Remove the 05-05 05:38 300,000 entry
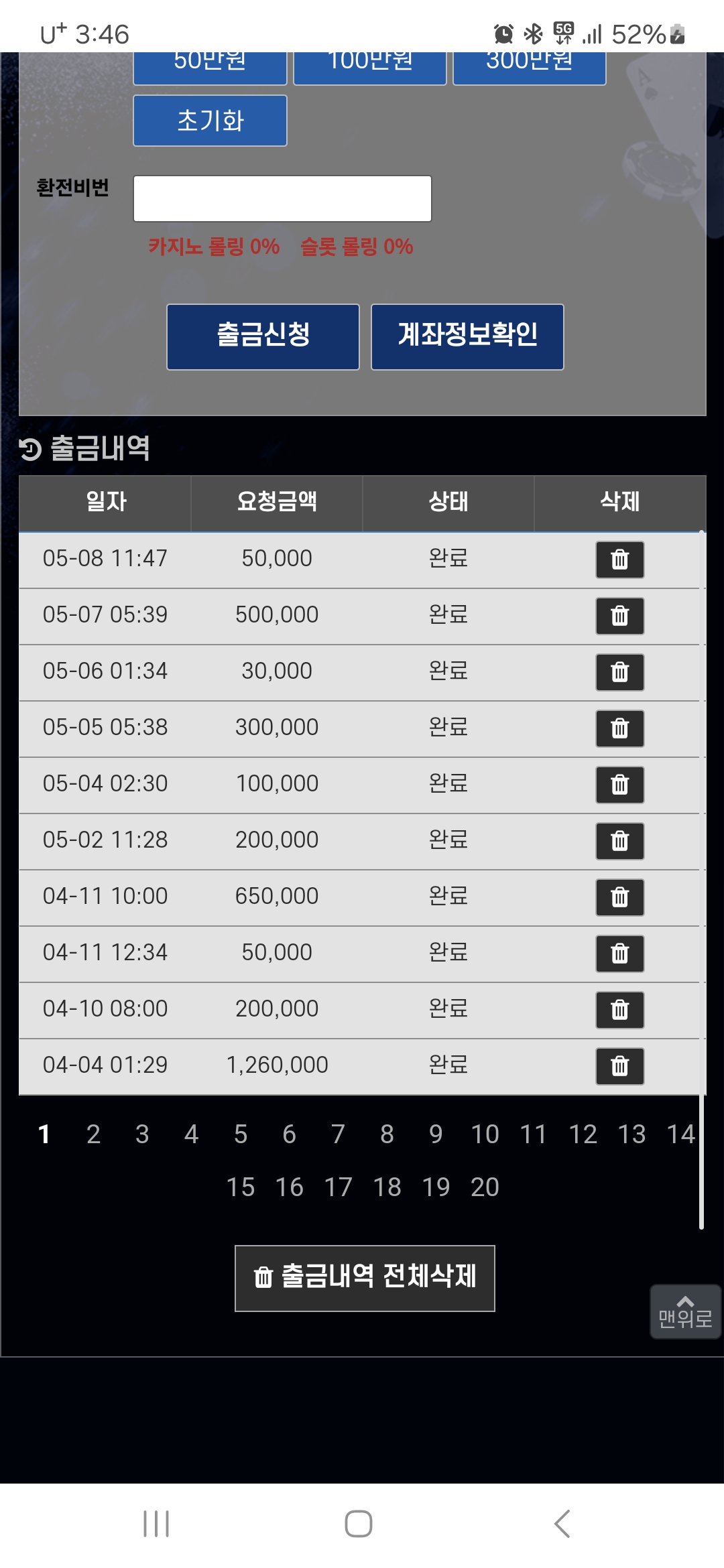Screen dimensions: 724x1568 [619, 728]
